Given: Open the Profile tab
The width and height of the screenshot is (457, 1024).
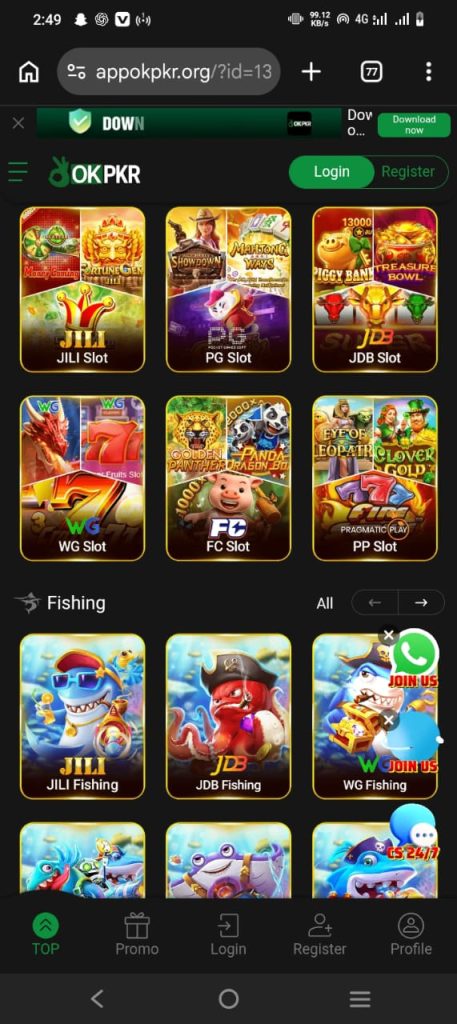Looking at the screenshot, I should (411, 935).
